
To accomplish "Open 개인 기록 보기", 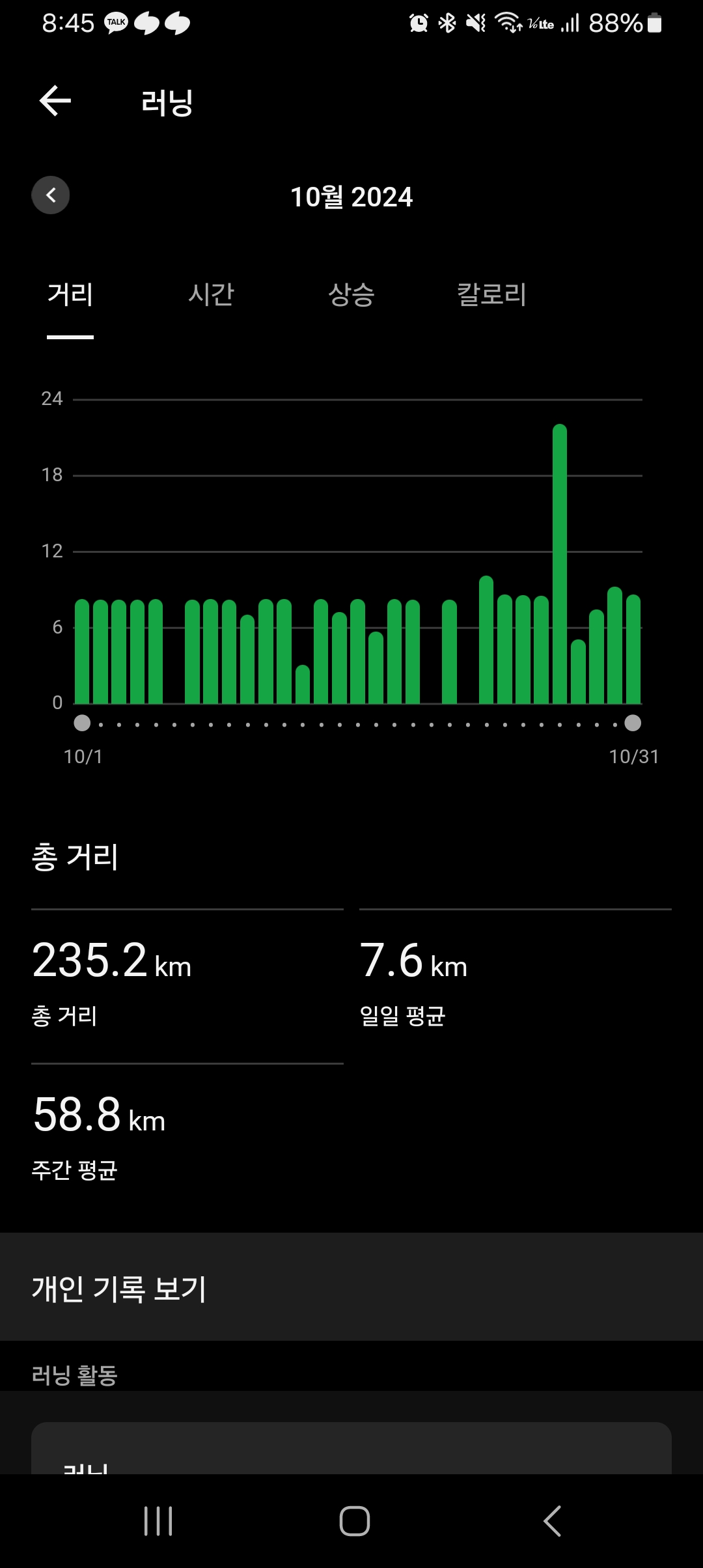I will click(351, 1287).
